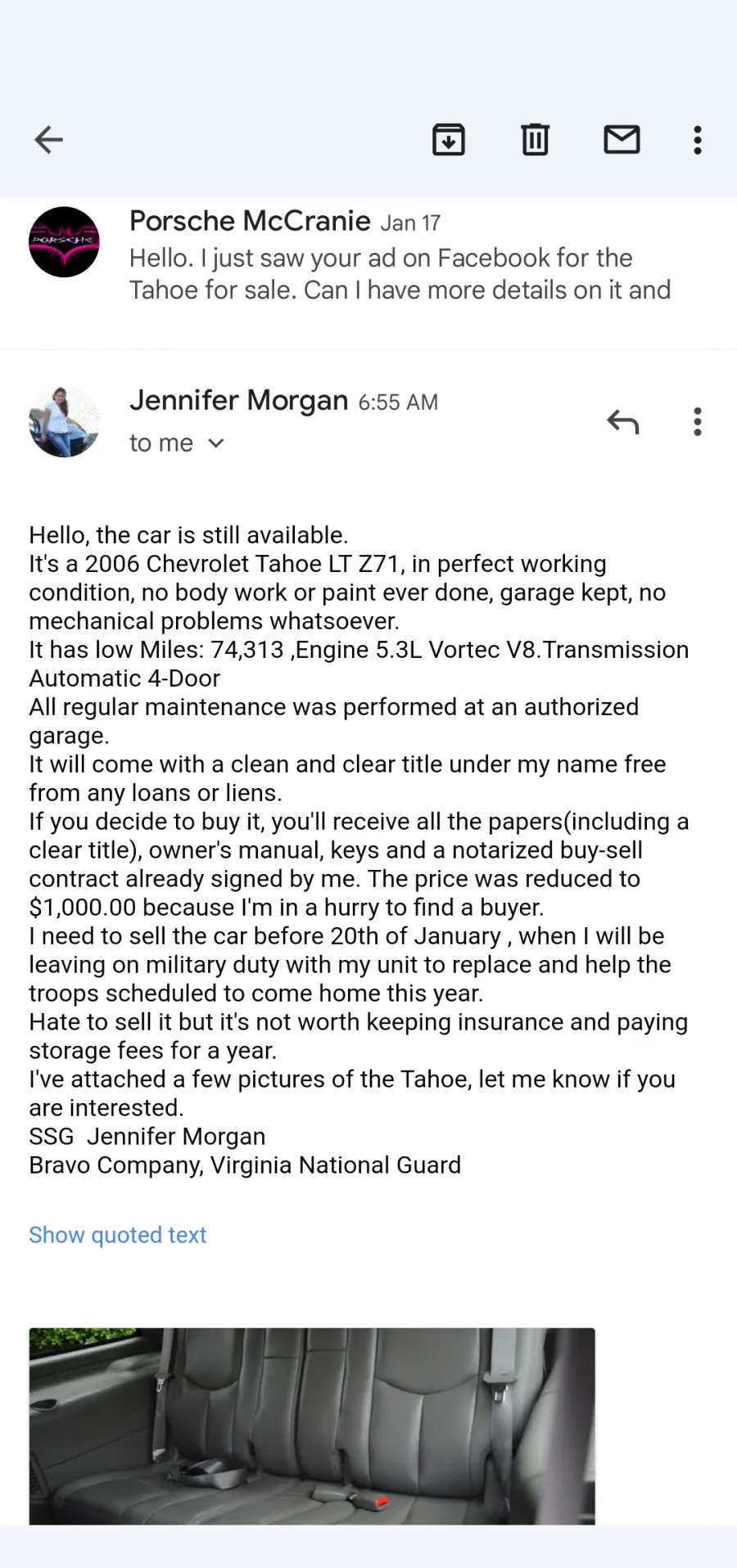The width and height of the screenshot is (737, 1568).
Task: Open the top toolbar overflow menu
Action: (698, 140)
